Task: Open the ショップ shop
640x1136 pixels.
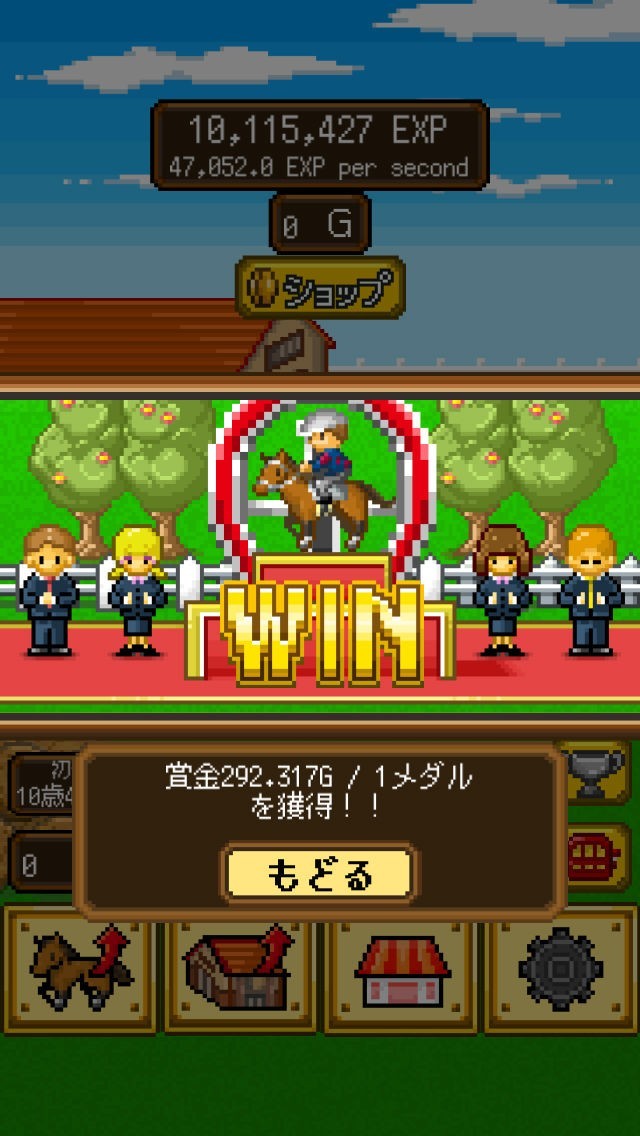Action: [320, 288]
